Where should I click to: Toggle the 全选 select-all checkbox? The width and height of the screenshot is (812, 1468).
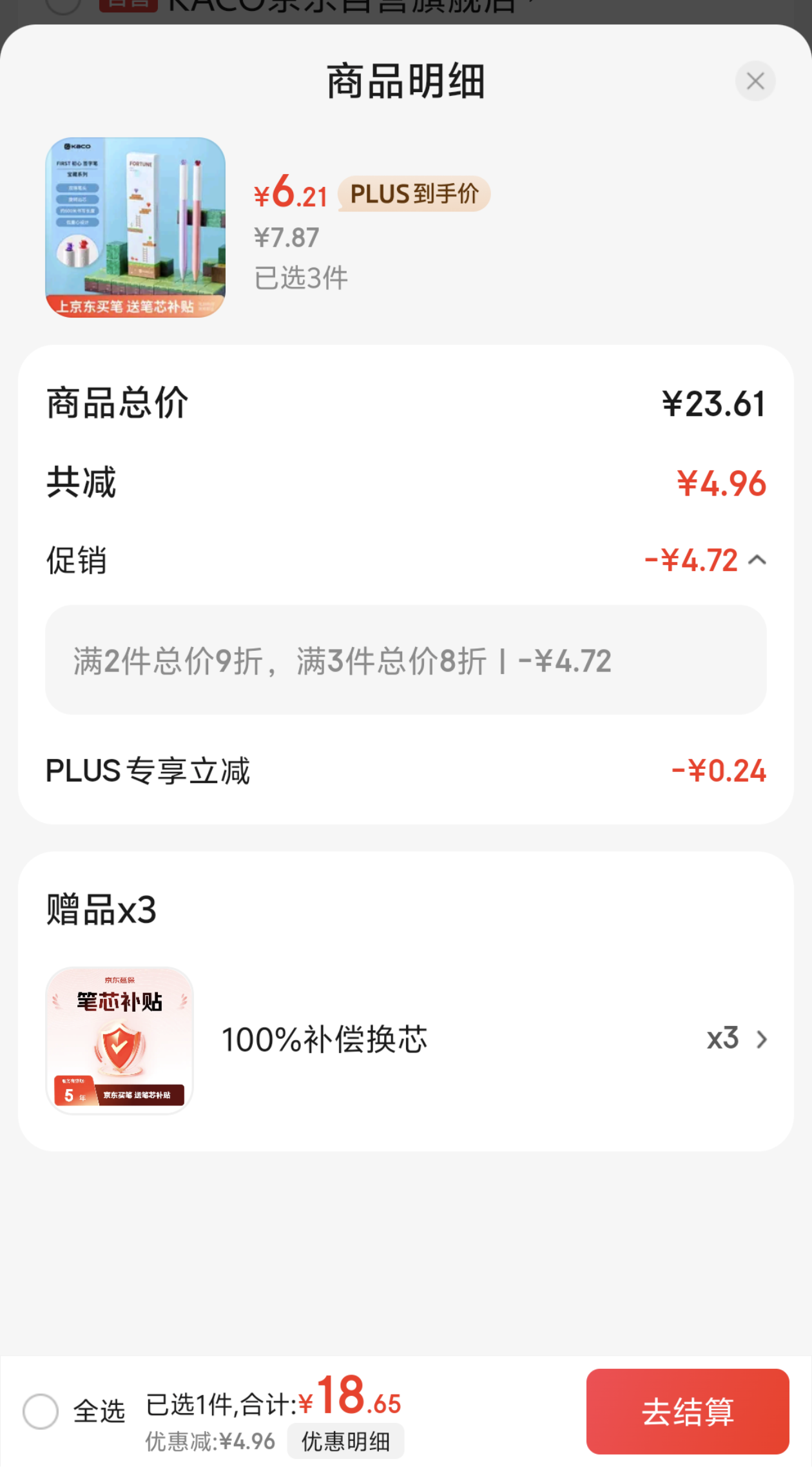(41, 1411)
